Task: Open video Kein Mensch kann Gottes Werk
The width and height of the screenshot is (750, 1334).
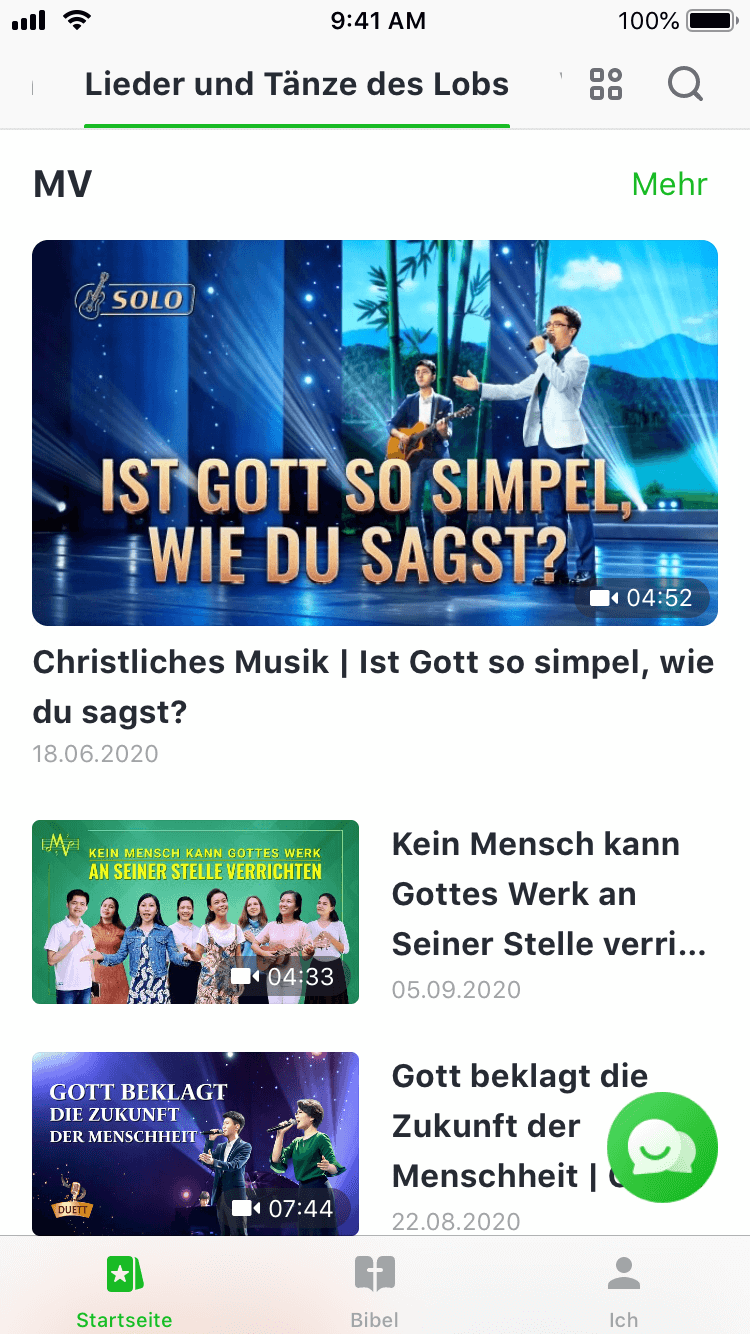Action: coord(195,912)
